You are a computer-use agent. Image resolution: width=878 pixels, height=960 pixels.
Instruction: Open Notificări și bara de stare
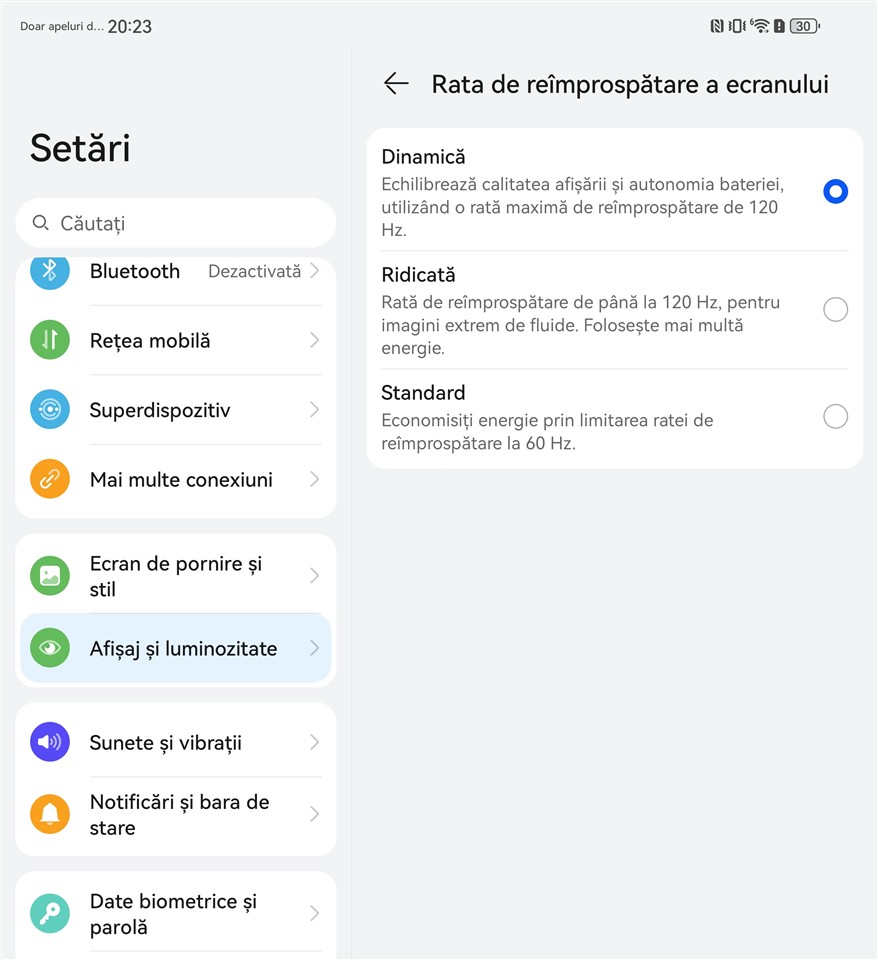tap(176, 814)
